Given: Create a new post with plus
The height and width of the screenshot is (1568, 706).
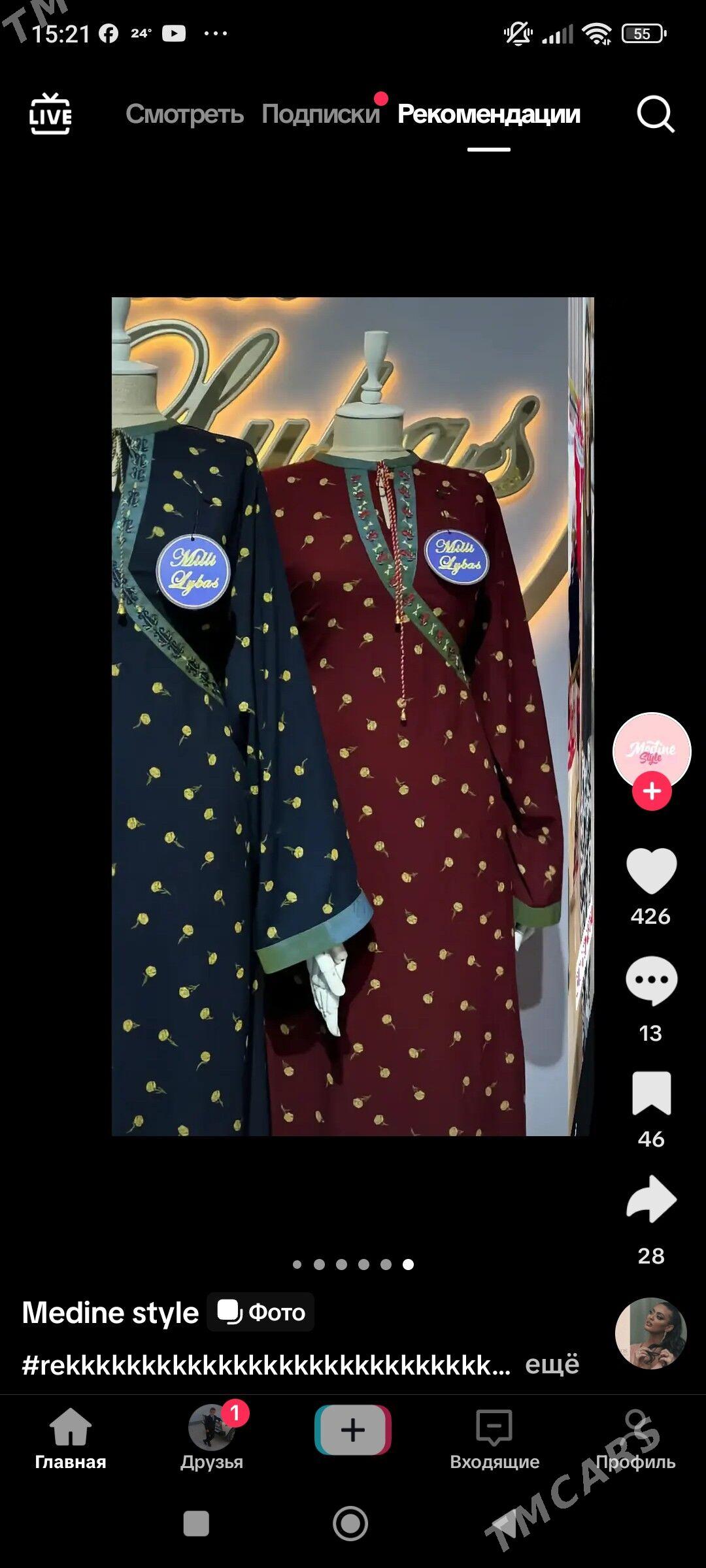Looking at the screenshot, I should point(353,1430).
